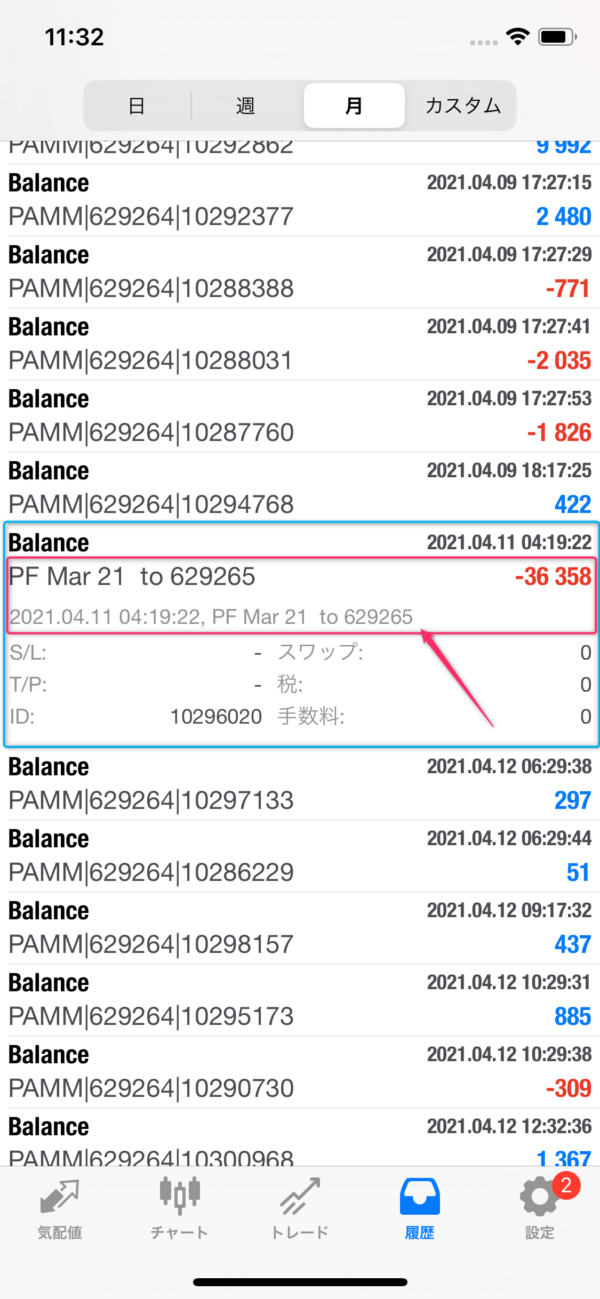600x1299 pixels.
Task: Switch to the 日 (day) period
Action: (x=137, y=105)
